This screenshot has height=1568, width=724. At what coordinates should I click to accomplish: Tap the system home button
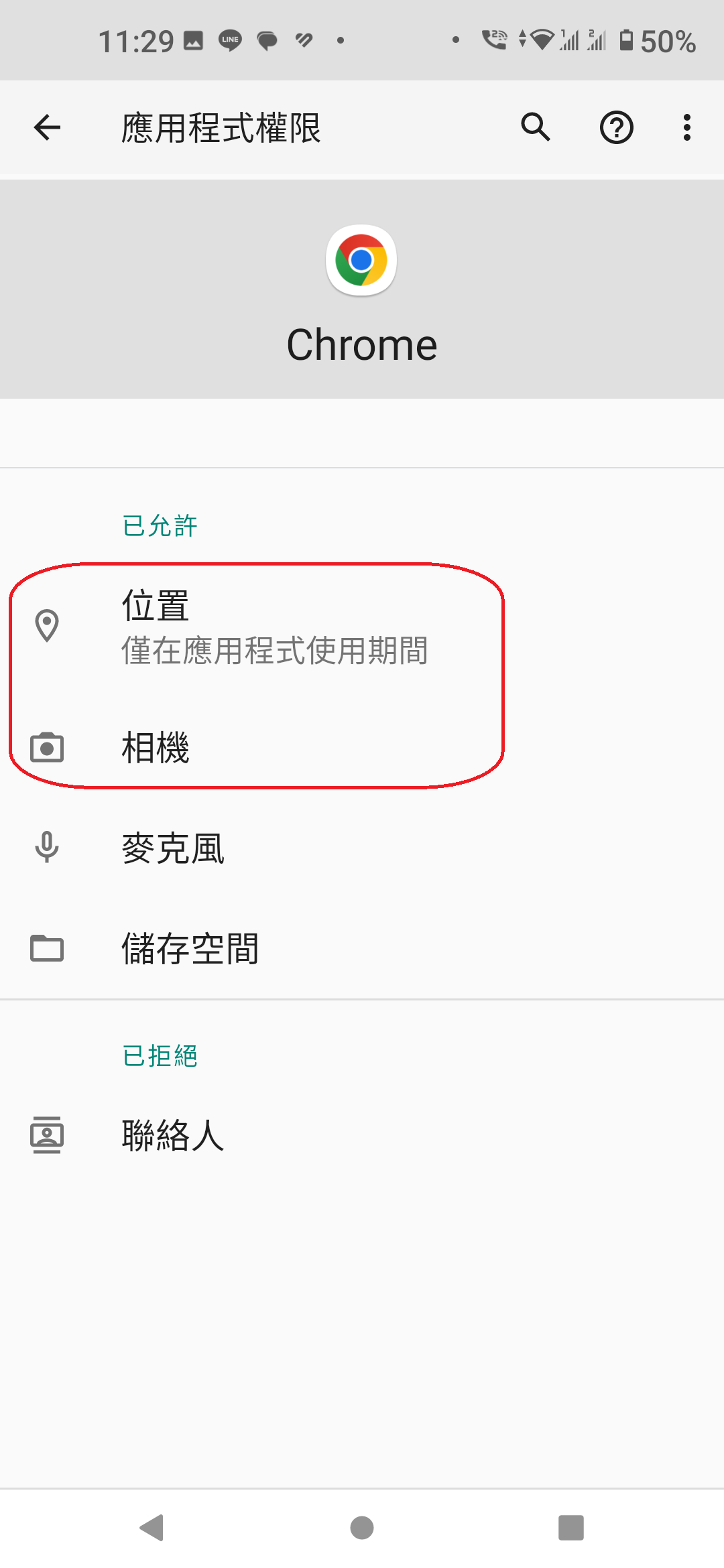click(x=362, y=1528)
